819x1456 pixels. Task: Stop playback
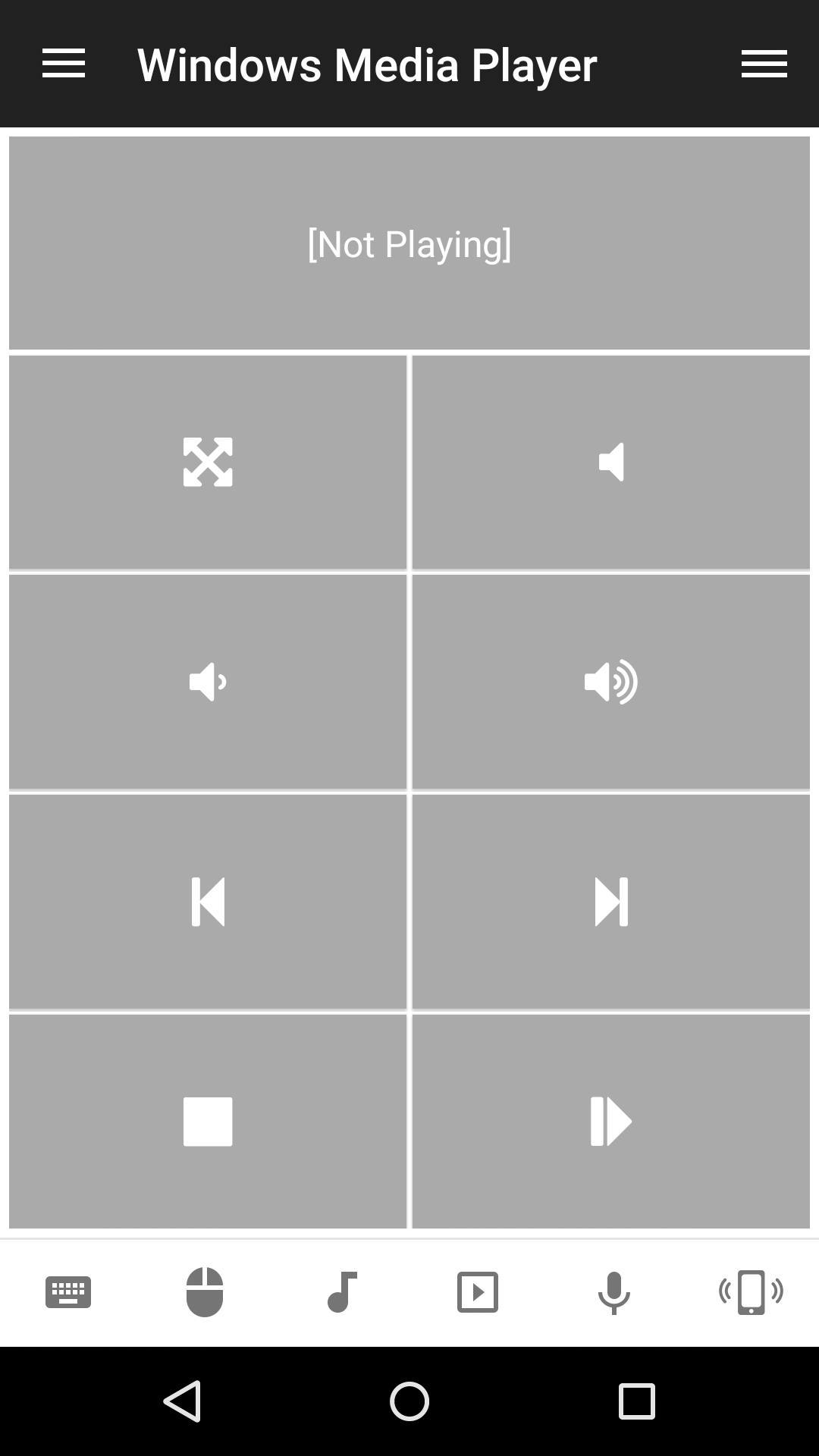[208, 1122]
